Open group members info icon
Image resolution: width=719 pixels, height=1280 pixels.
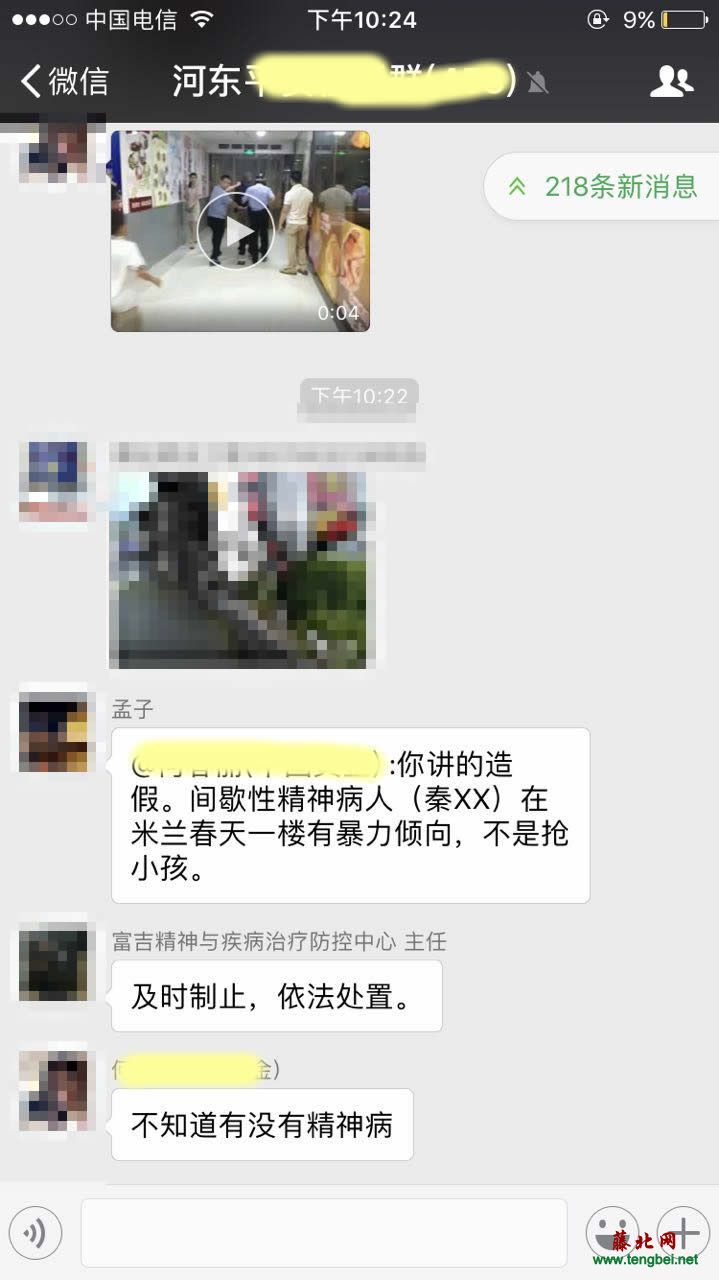tap(671, 82)
